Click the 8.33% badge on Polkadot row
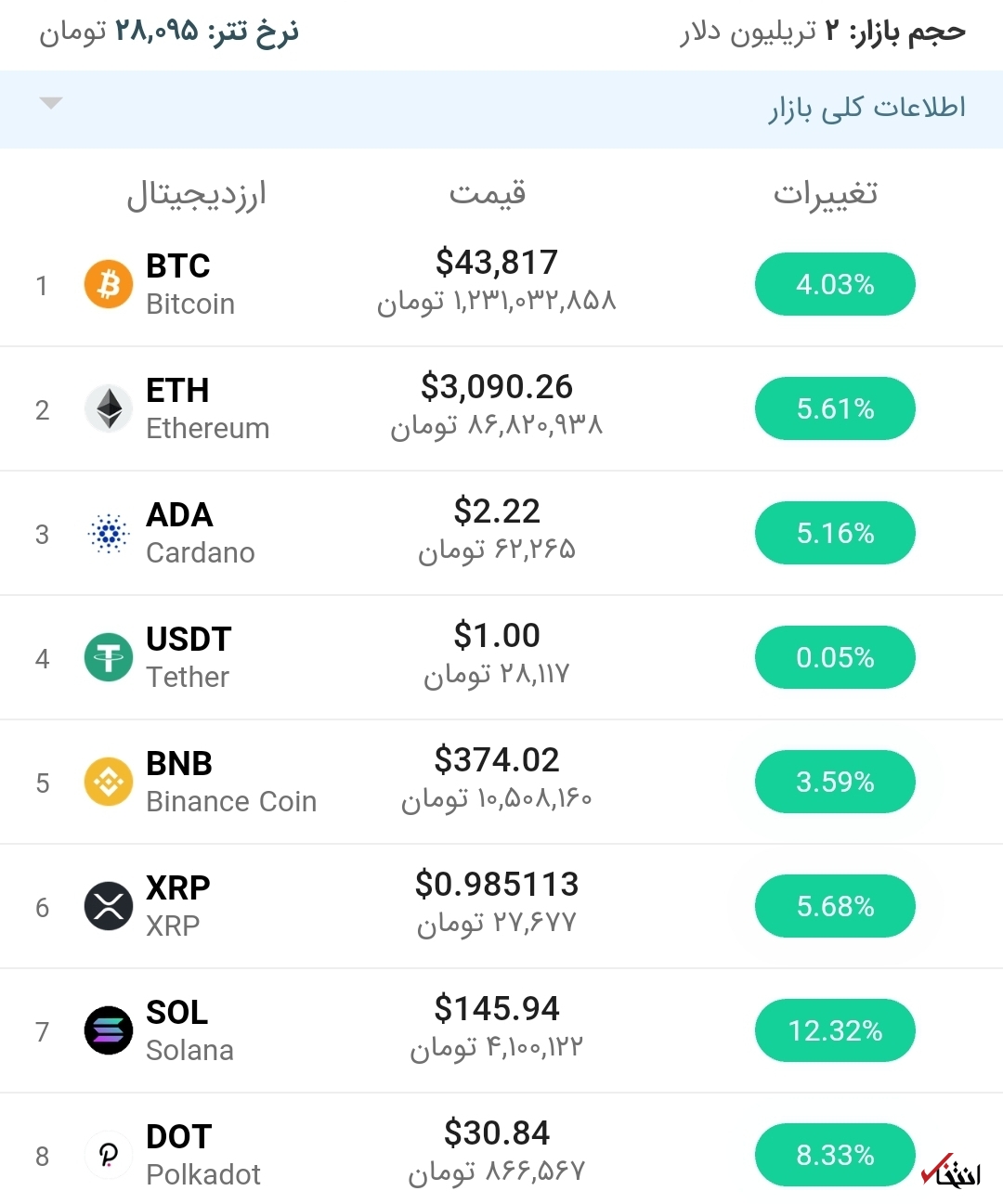This screenshot has height=1204, width=1003. (x=834, y=1155)
